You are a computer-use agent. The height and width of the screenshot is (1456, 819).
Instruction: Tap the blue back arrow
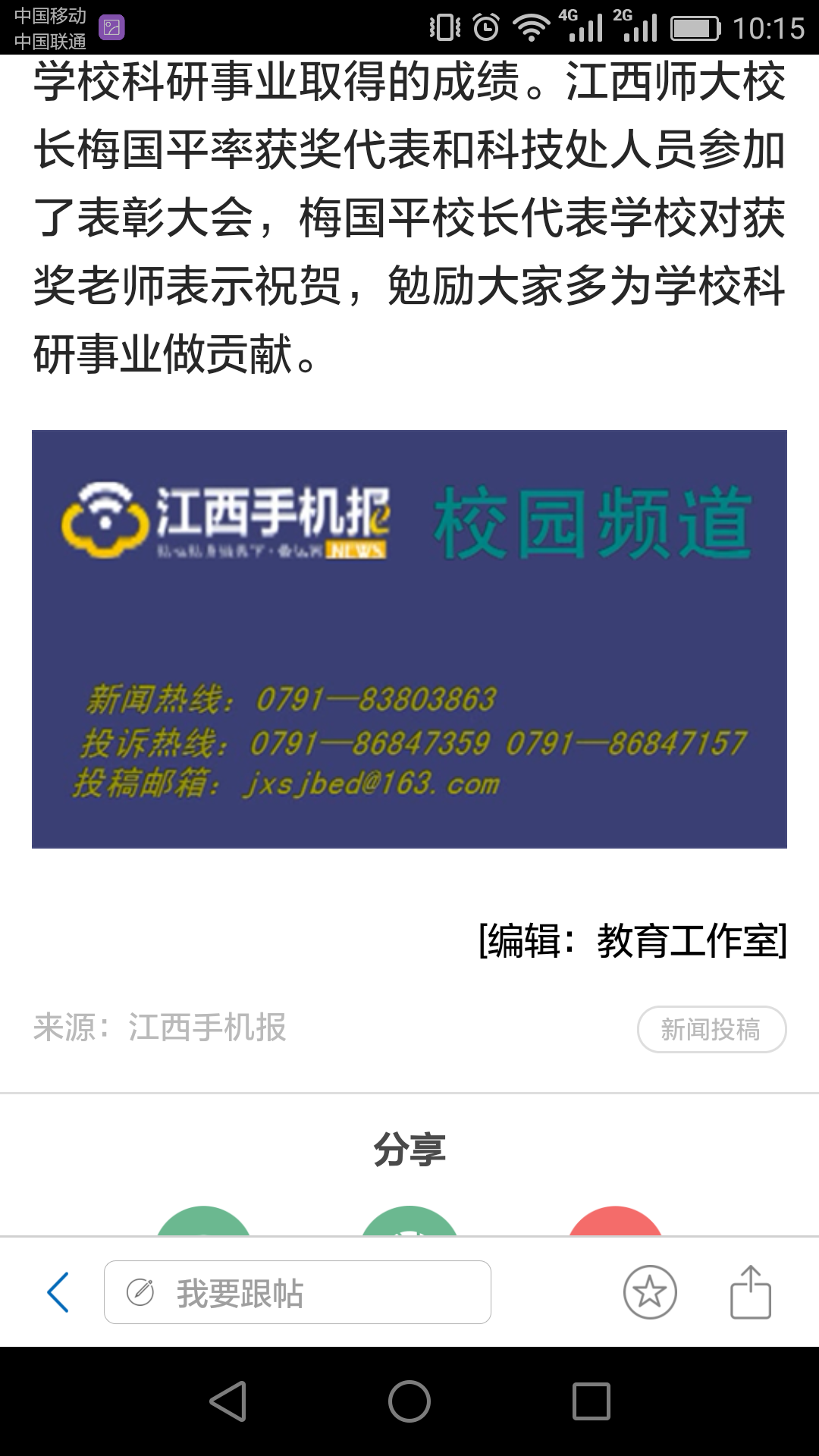(58, 1292)
